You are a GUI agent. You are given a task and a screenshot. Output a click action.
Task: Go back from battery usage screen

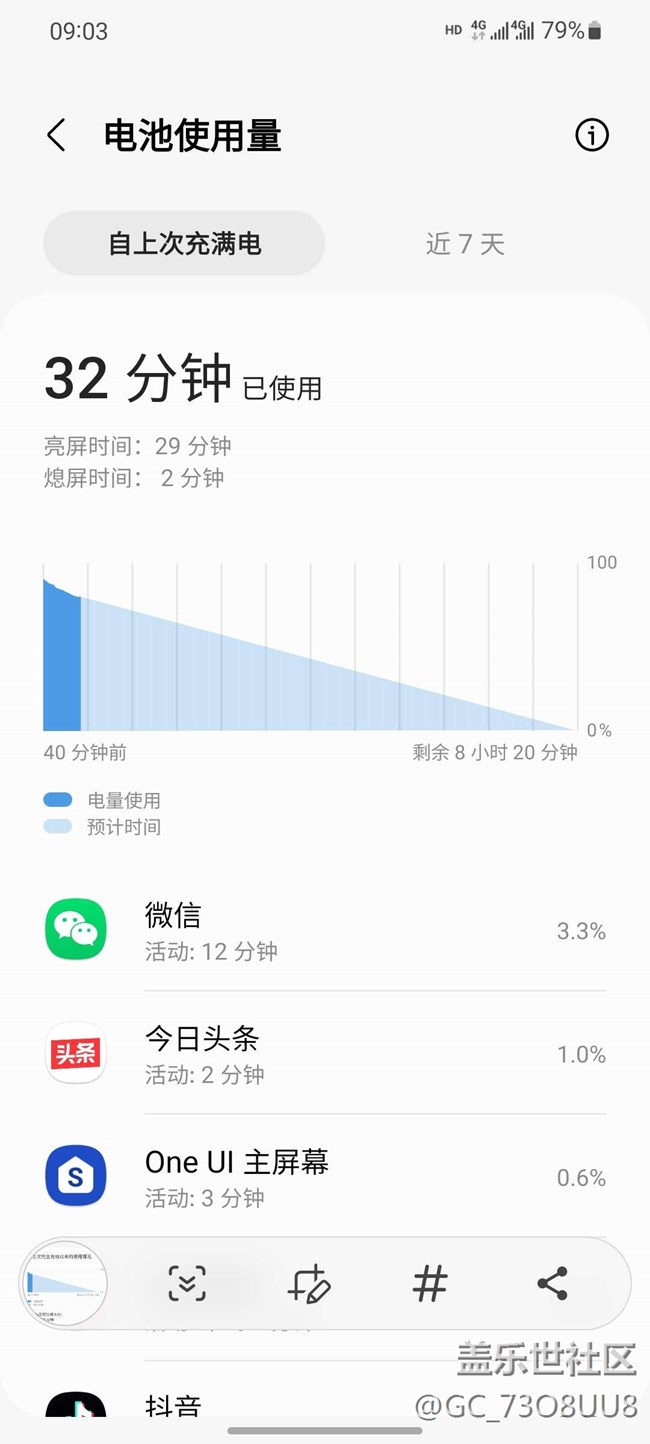57,135
